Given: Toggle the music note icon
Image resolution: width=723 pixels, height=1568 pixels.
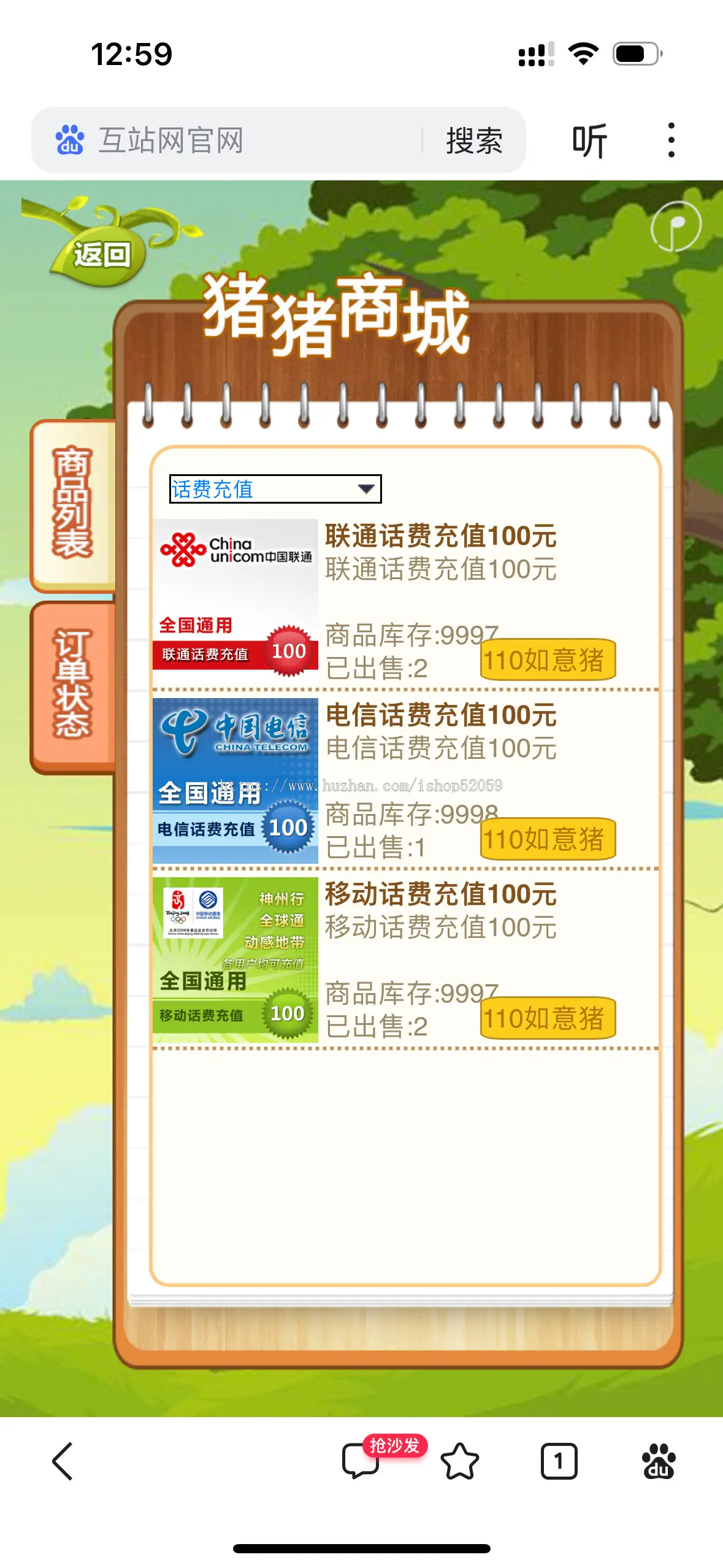Looking at the screenshot, I should pos(676,226).
